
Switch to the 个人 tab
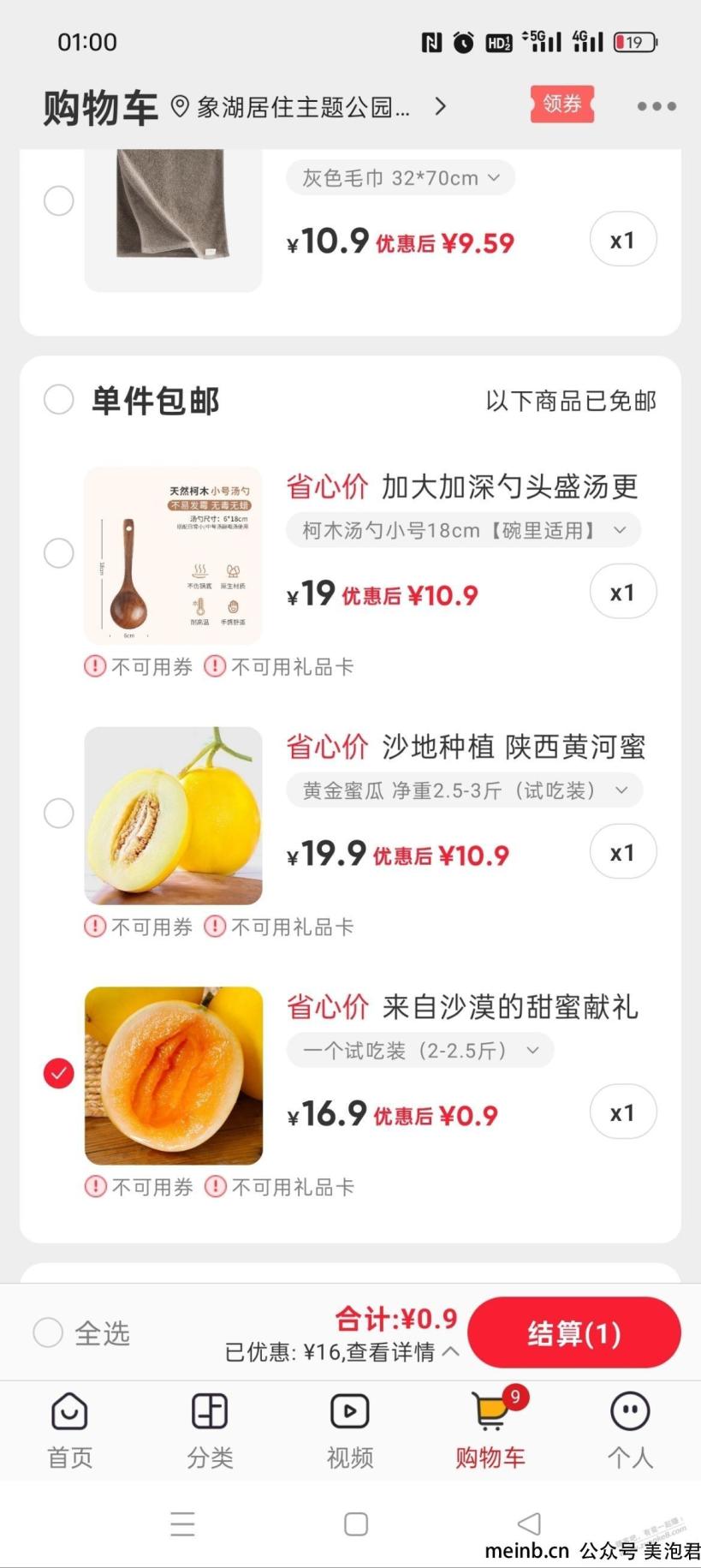point(630,1428)
